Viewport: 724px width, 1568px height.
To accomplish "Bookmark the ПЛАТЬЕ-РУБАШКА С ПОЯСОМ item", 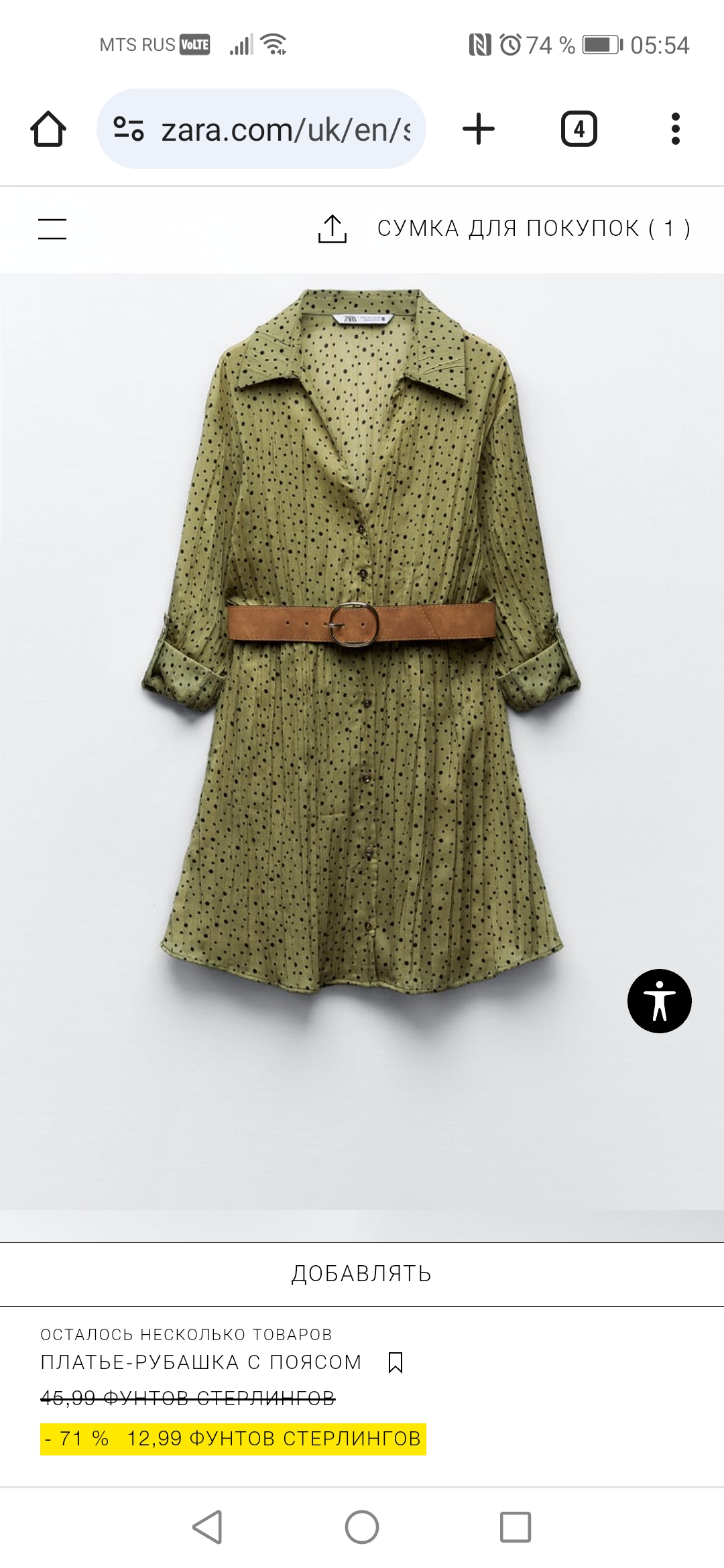I will point(396,1362).
